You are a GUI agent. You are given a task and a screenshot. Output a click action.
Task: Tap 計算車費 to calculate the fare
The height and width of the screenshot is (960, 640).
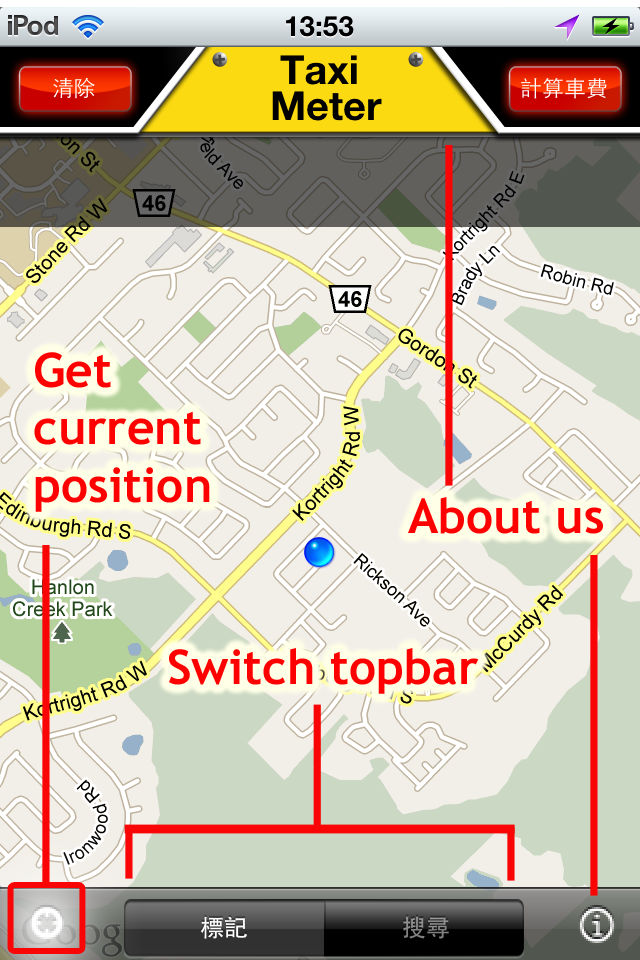[x=564, y=89]
